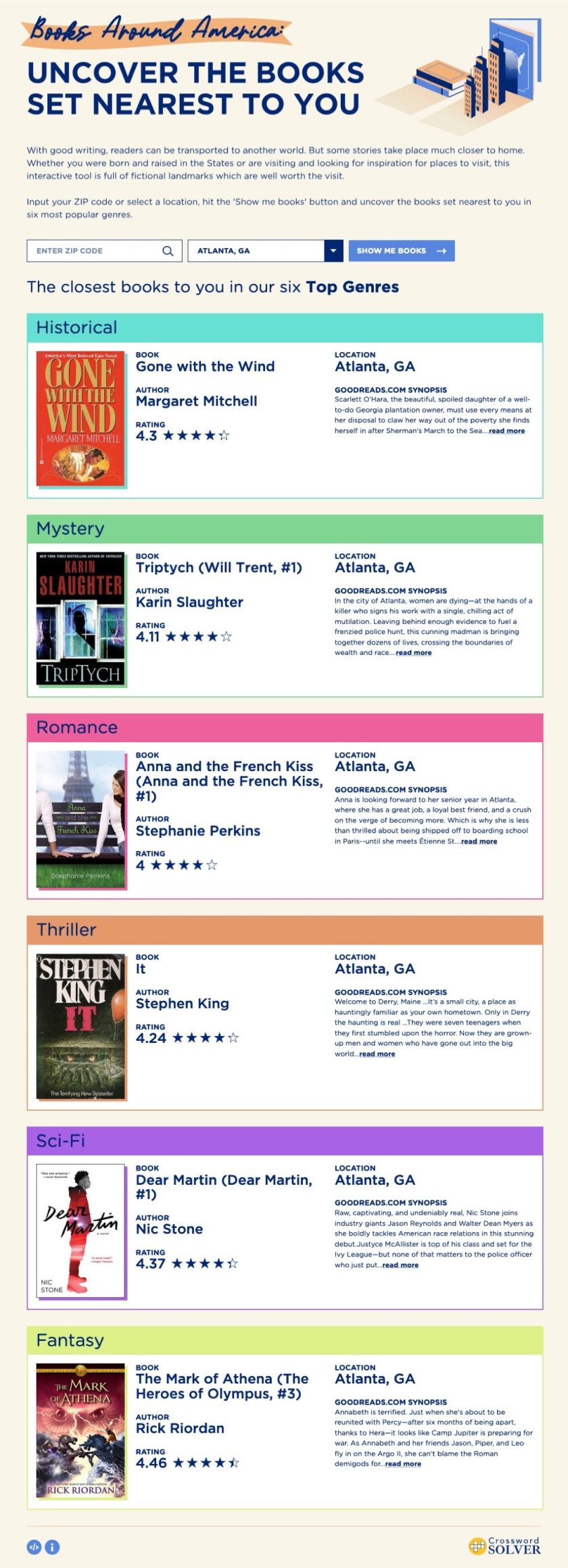Click the arrow icon inside the Show Me Books button

click(x=443, y=250)
